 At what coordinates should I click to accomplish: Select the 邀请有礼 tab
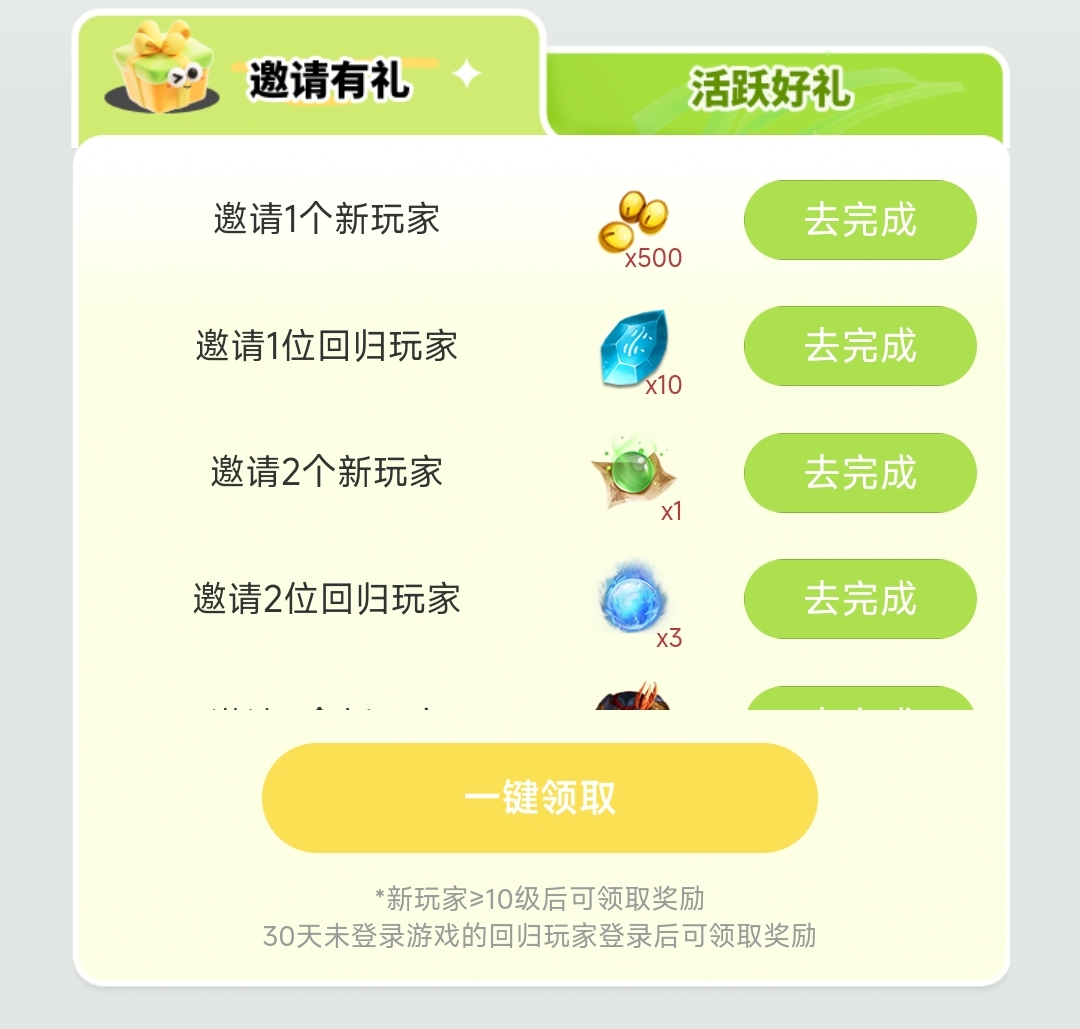coord(310,80)
